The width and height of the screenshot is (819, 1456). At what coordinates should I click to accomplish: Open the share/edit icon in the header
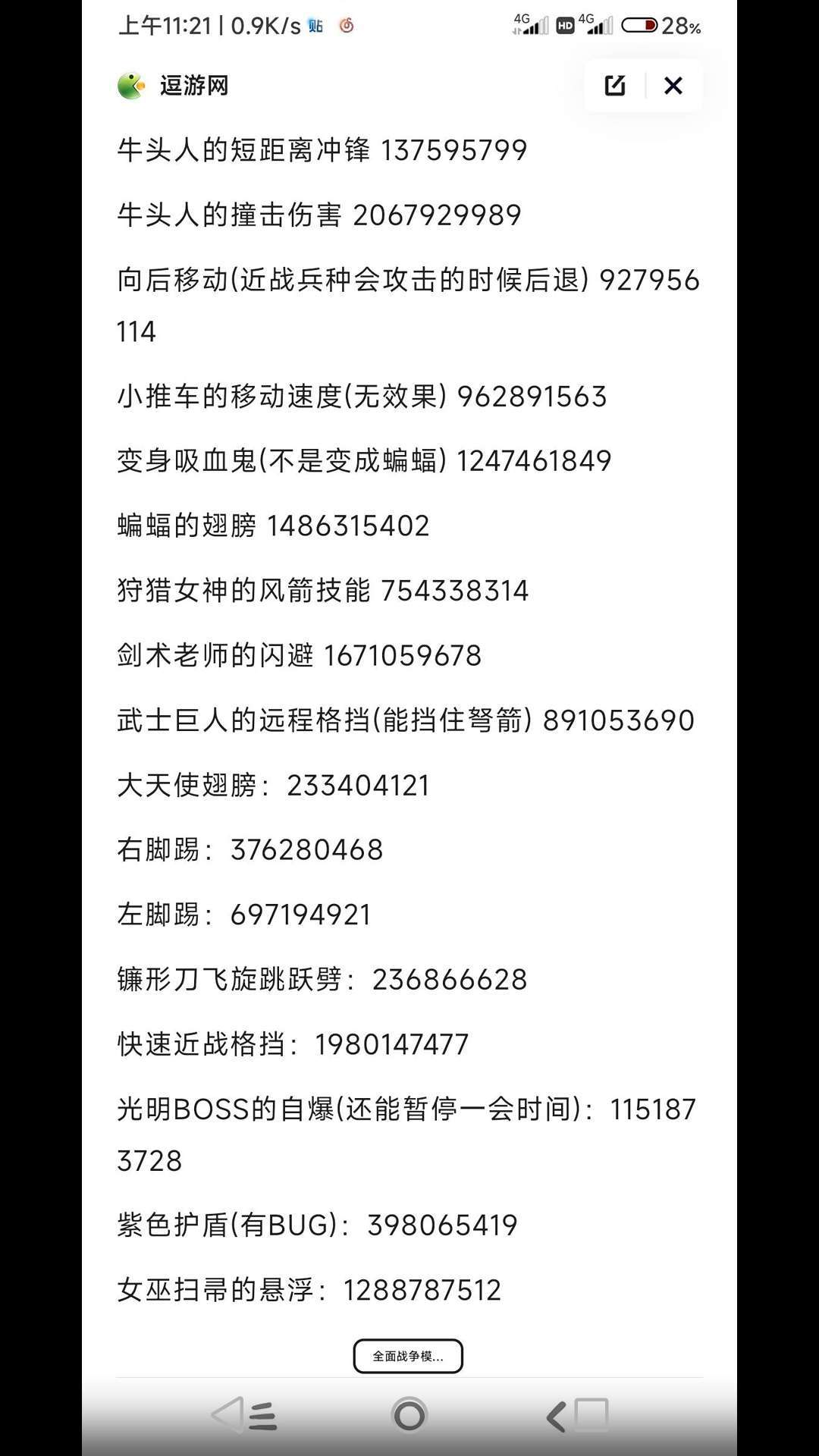point(615,86)
